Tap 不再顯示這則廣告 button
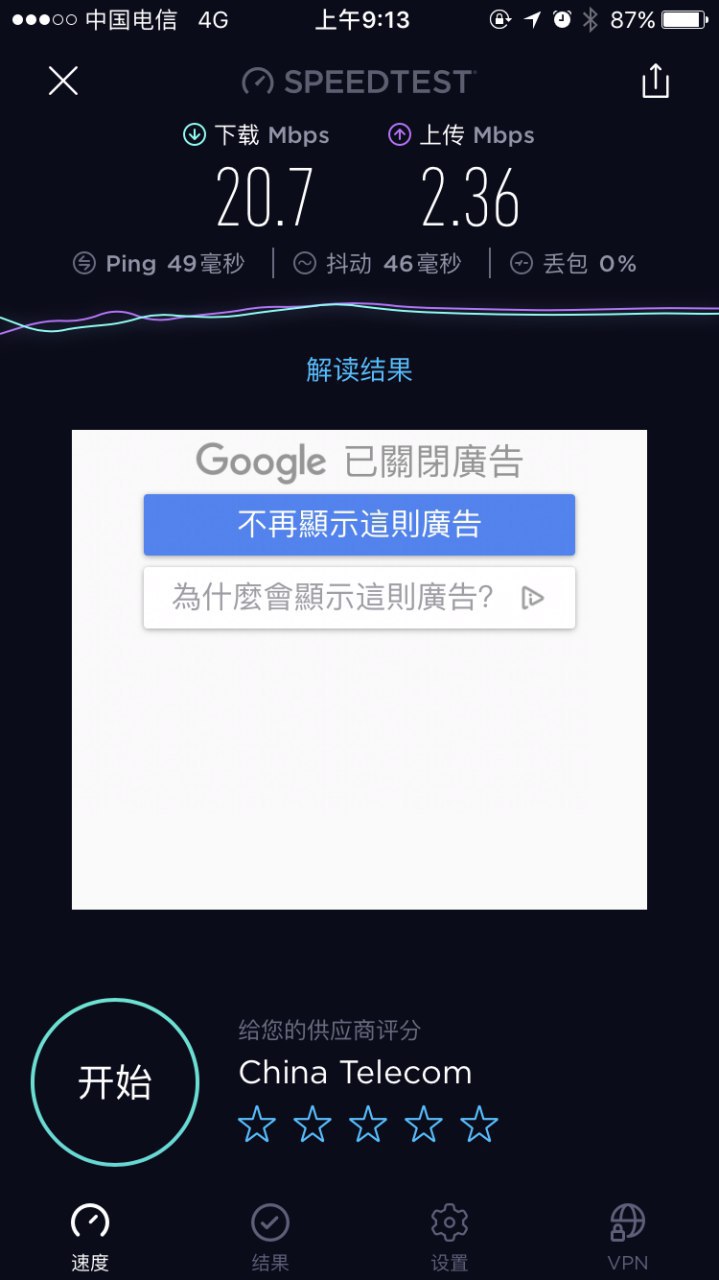Screen dimensions: 719x1280 [x=359, y=524]
